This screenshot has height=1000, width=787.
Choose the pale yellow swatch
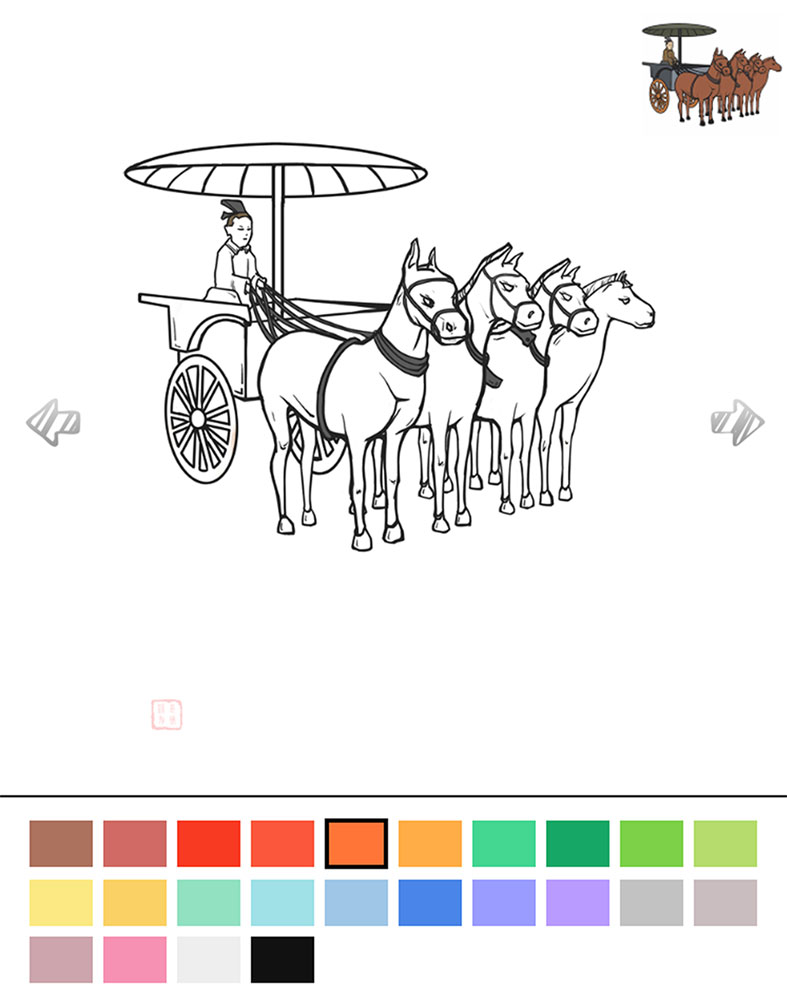point(61,902)
